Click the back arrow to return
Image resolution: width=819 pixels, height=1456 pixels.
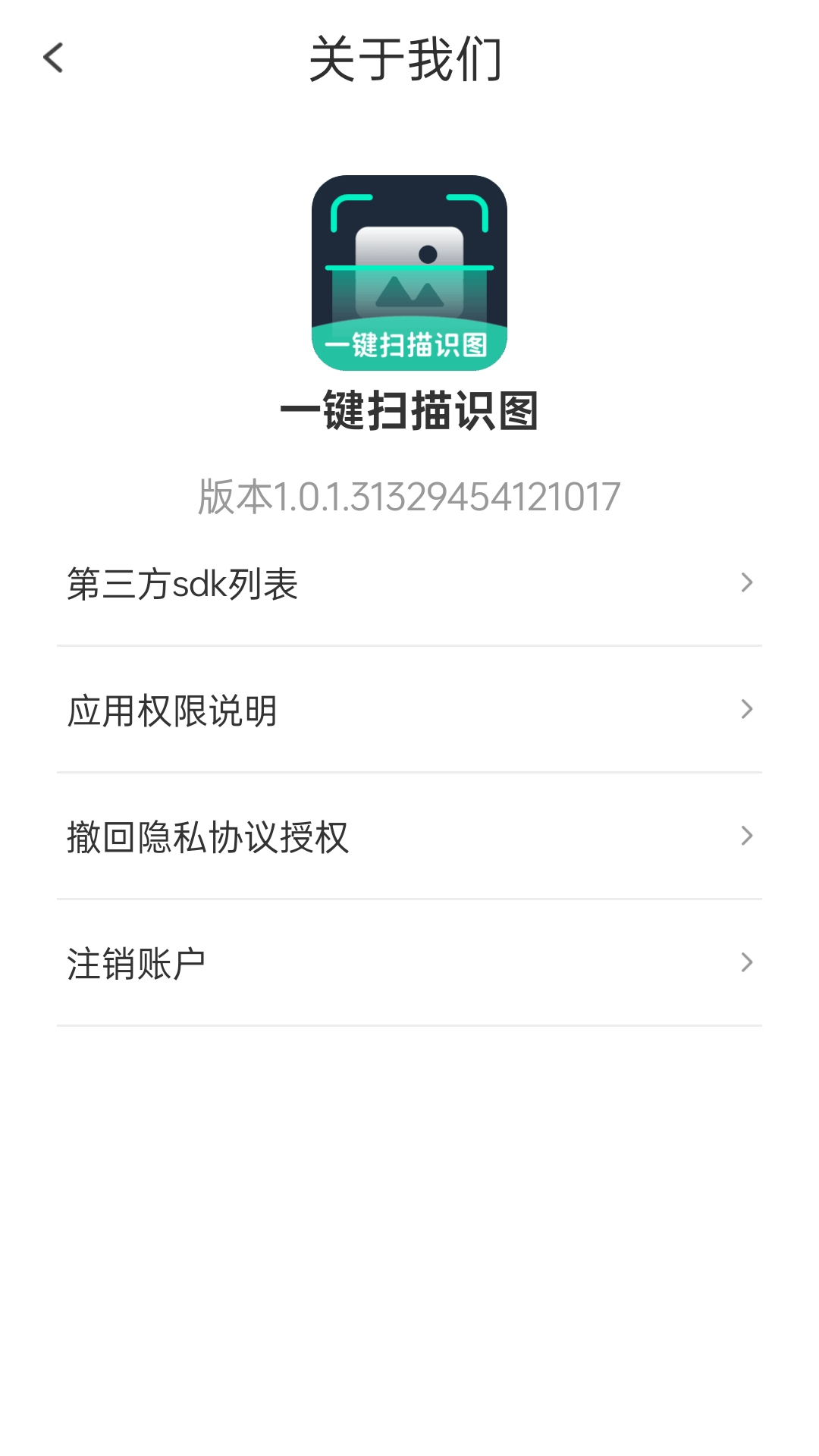[53, 59]
